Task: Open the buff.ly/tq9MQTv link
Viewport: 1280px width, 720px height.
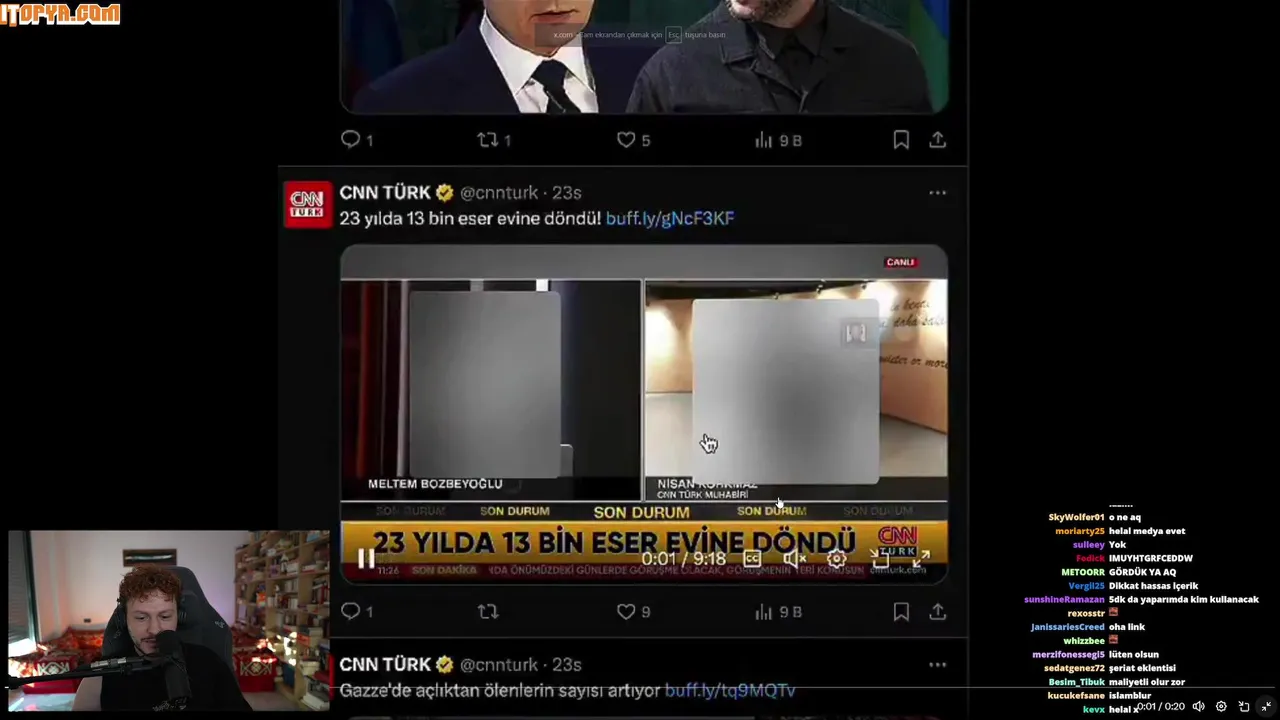Action: coord(729,690)
